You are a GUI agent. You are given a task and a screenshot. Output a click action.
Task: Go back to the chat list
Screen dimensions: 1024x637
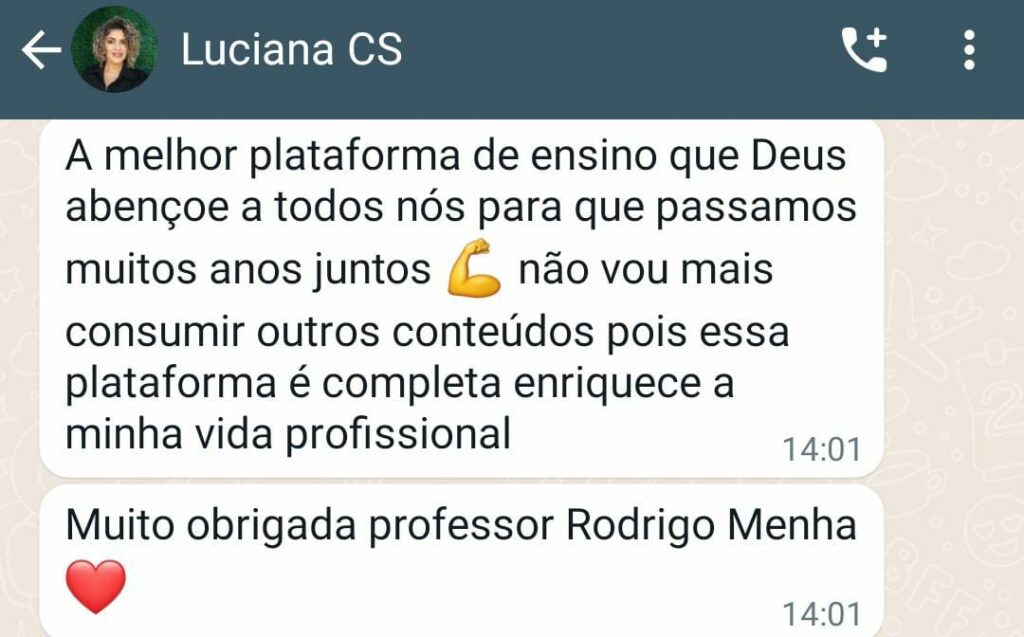tap(40, 50)
